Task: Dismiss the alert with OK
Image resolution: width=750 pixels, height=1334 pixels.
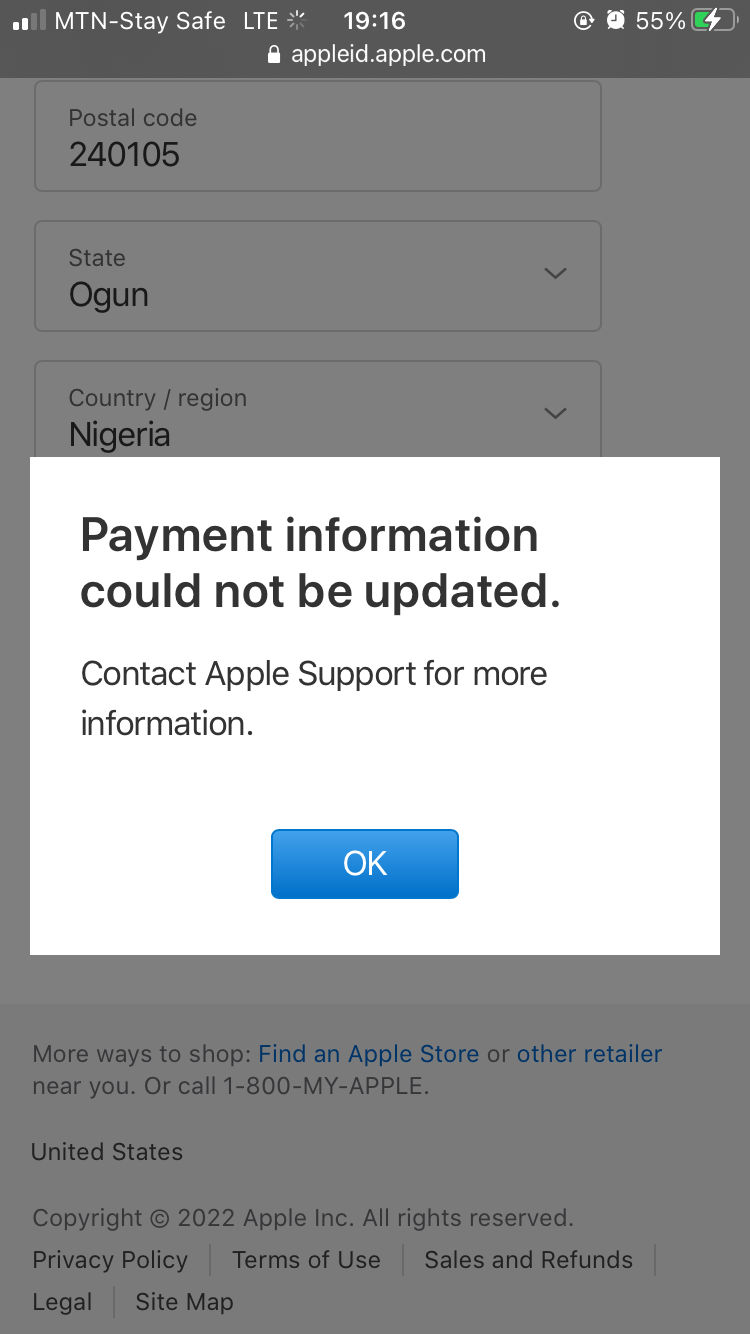Action: pyautogui.click(x=364, y=863)
